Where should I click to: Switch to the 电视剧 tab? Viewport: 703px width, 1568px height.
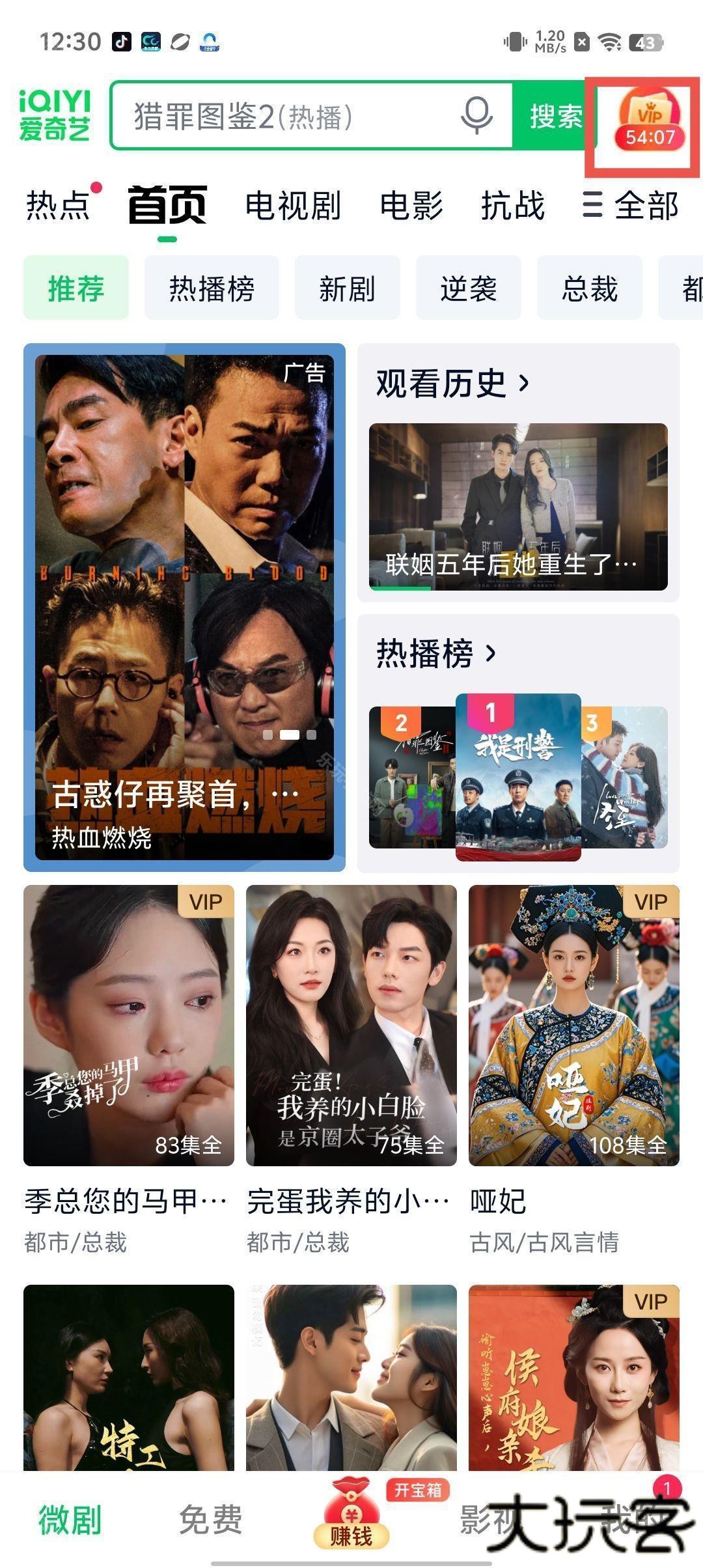coord(293,206)
